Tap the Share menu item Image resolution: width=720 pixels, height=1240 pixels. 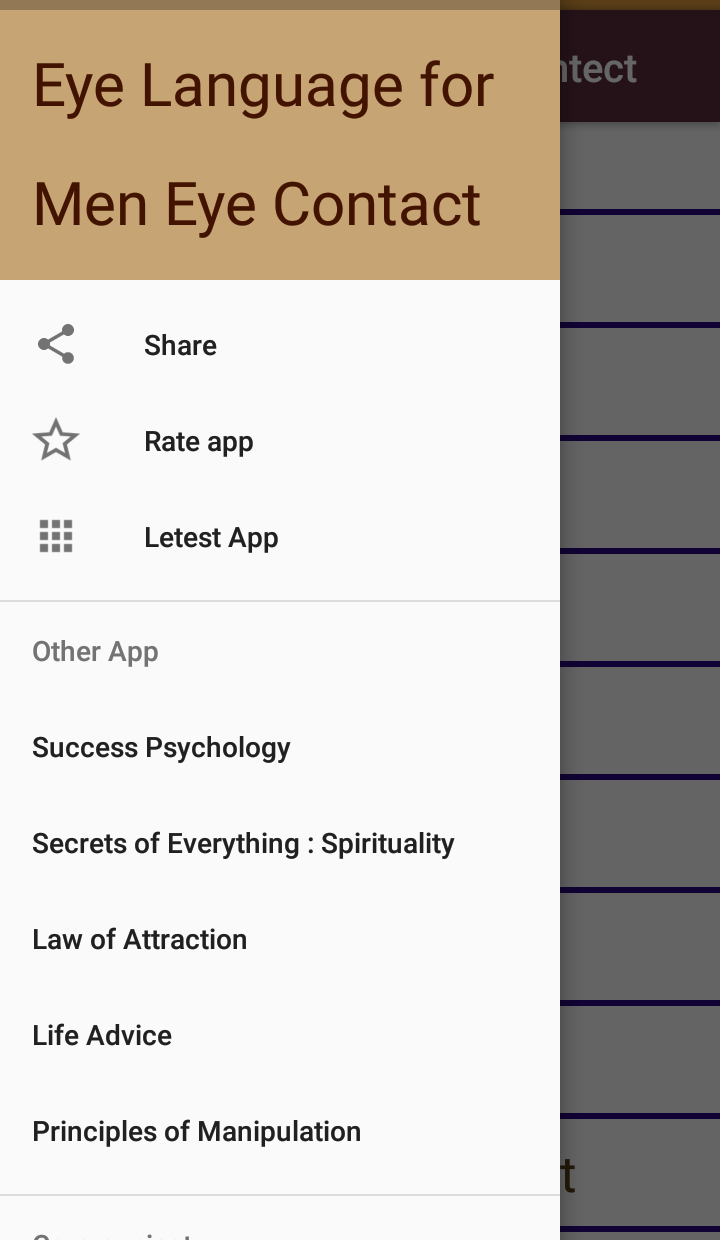tap(280, 345)
